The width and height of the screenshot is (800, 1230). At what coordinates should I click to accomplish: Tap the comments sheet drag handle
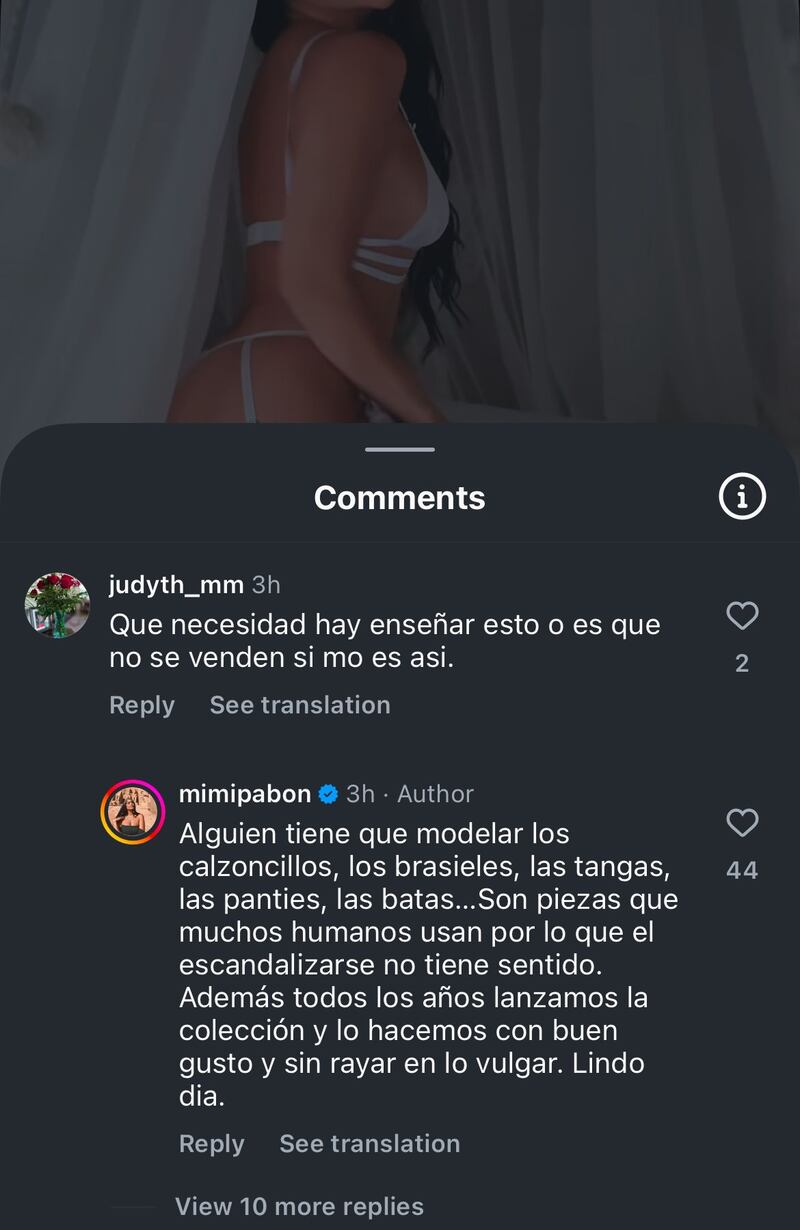400,450
